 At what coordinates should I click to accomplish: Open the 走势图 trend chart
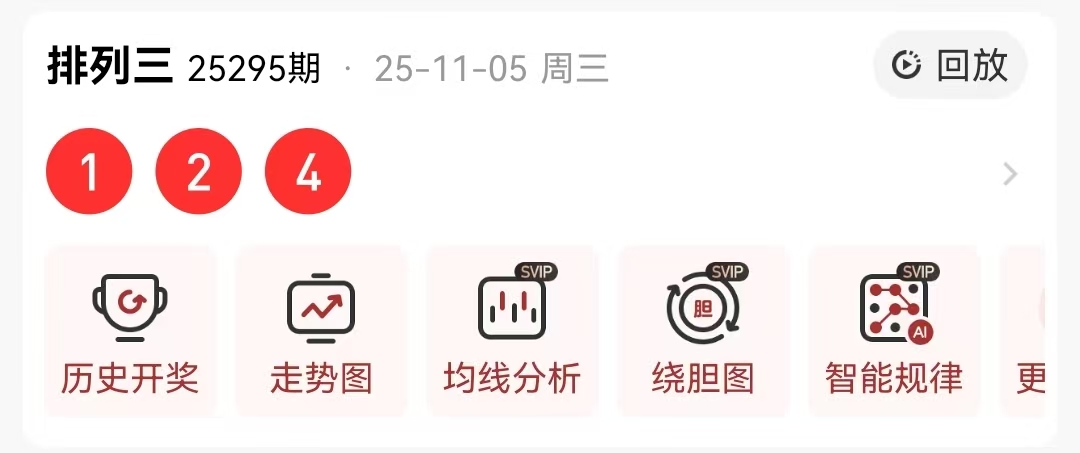pyautogui.click(x=321, y=332)
